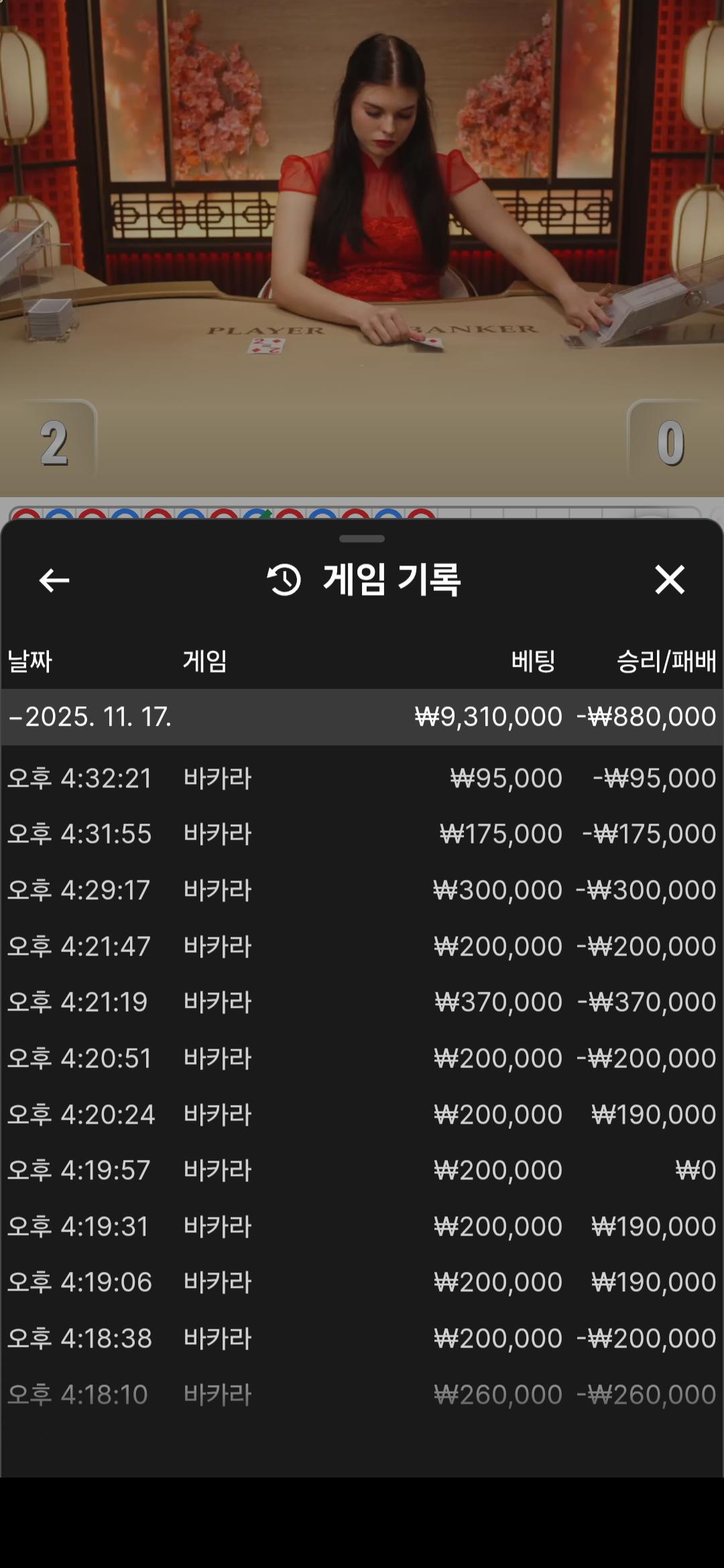724x1568 pixels.
Task: Show the 오후 4:20:24 winning round details
Action: (x=362, y=1115)
